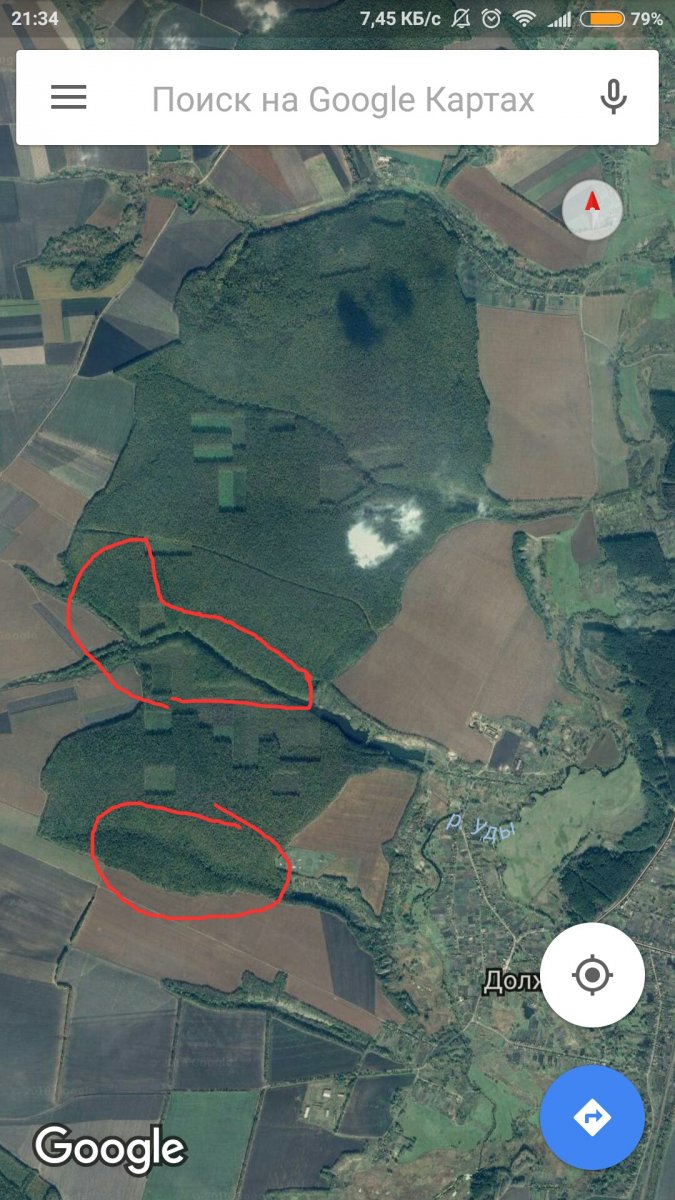Screen dimensions: 675x1200
Task: Open directions with the blue arrow button
Action: tap(592, 1116)
